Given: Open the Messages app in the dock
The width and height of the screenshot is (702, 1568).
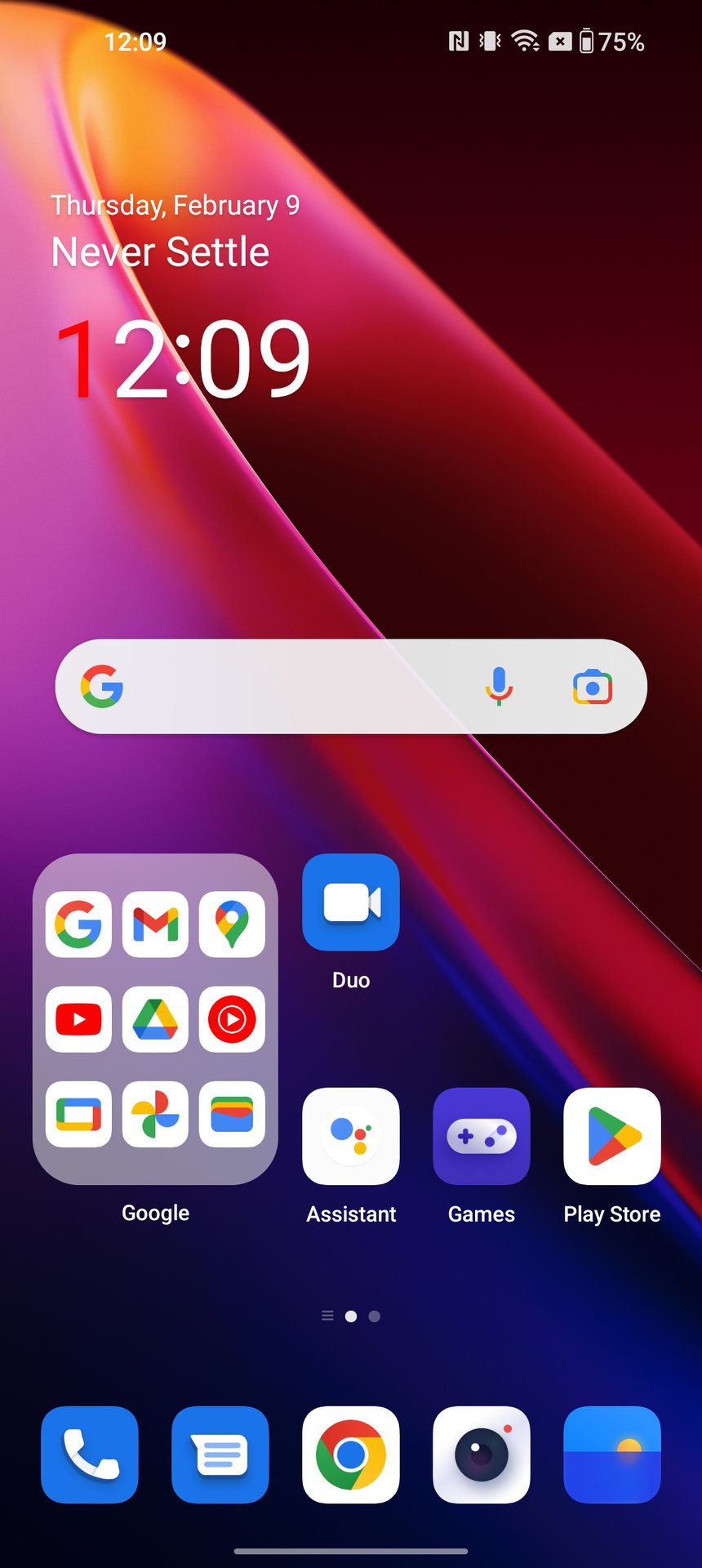Looking at the screenshot, I should (220, 1454).
